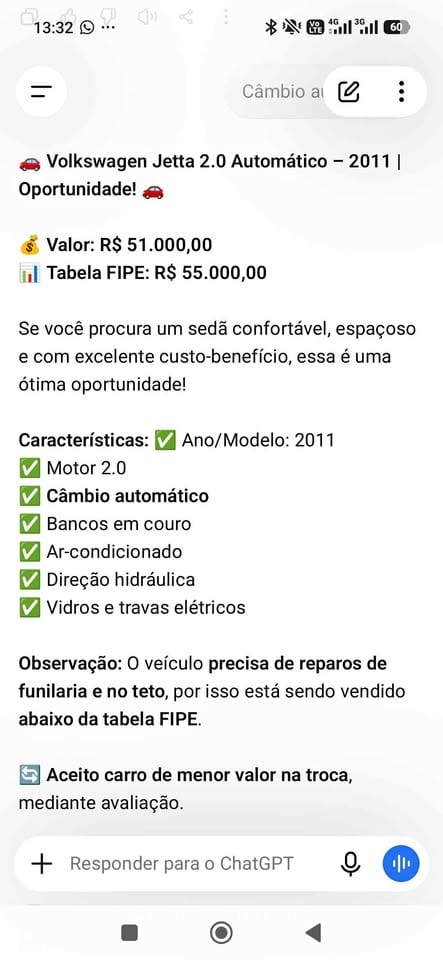Start a new chat with the edit icon

[349, 92]
